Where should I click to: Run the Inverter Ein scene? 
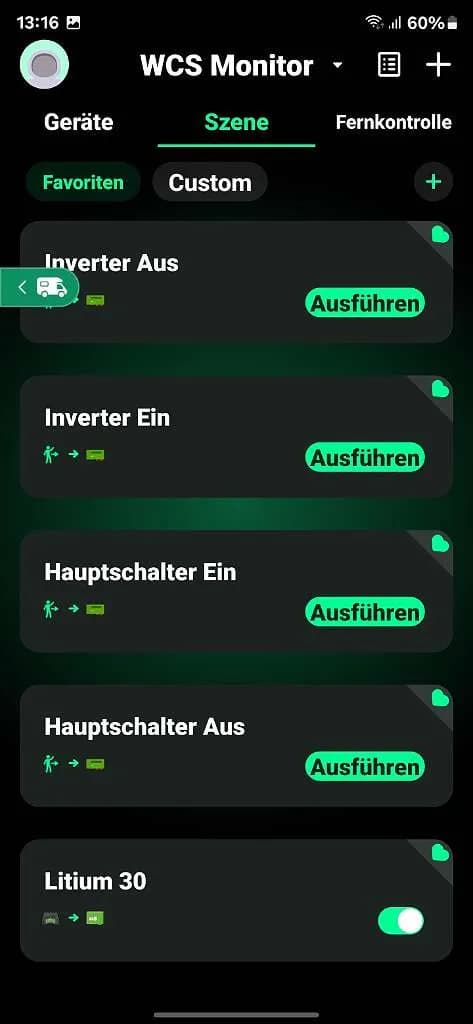pyautogui.click(x=365, y=458)
